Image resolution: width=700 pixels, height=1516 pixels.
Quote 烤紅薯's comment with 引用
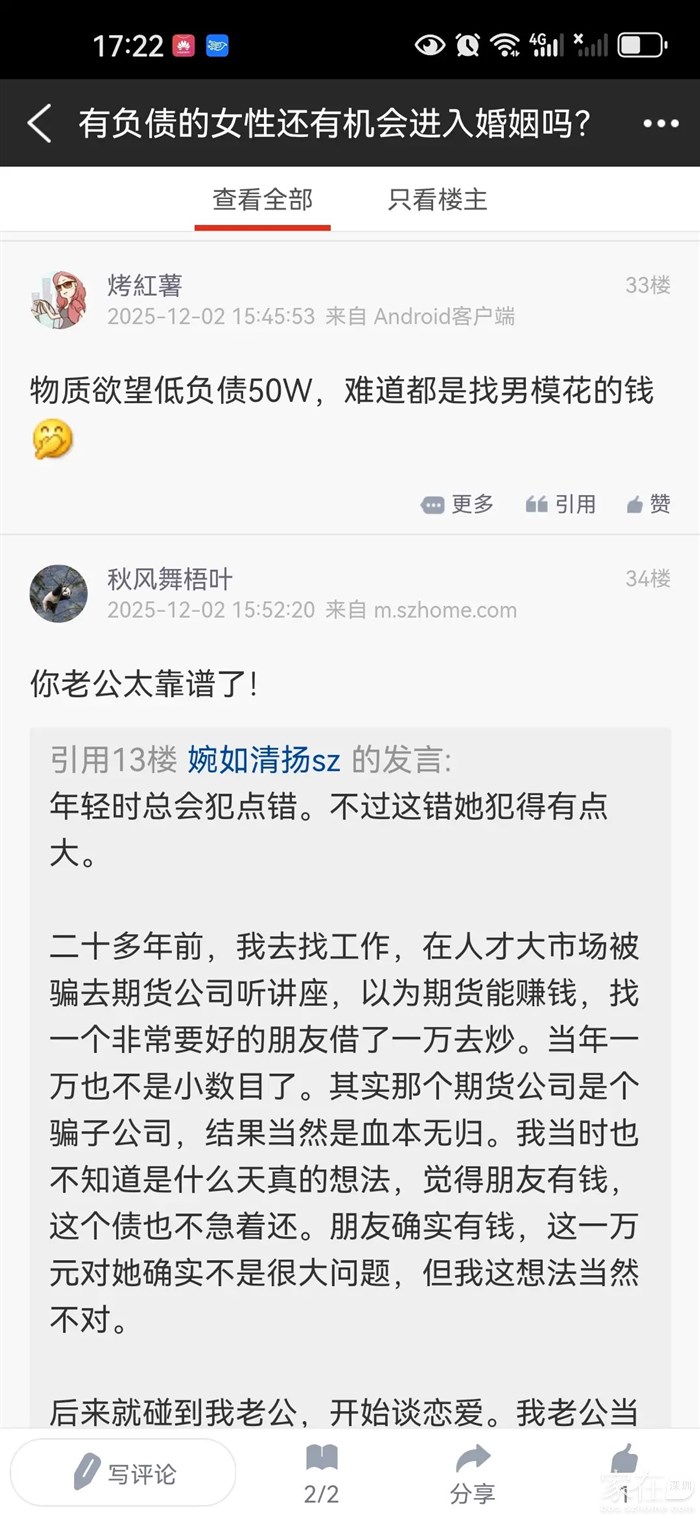[561, 504]
